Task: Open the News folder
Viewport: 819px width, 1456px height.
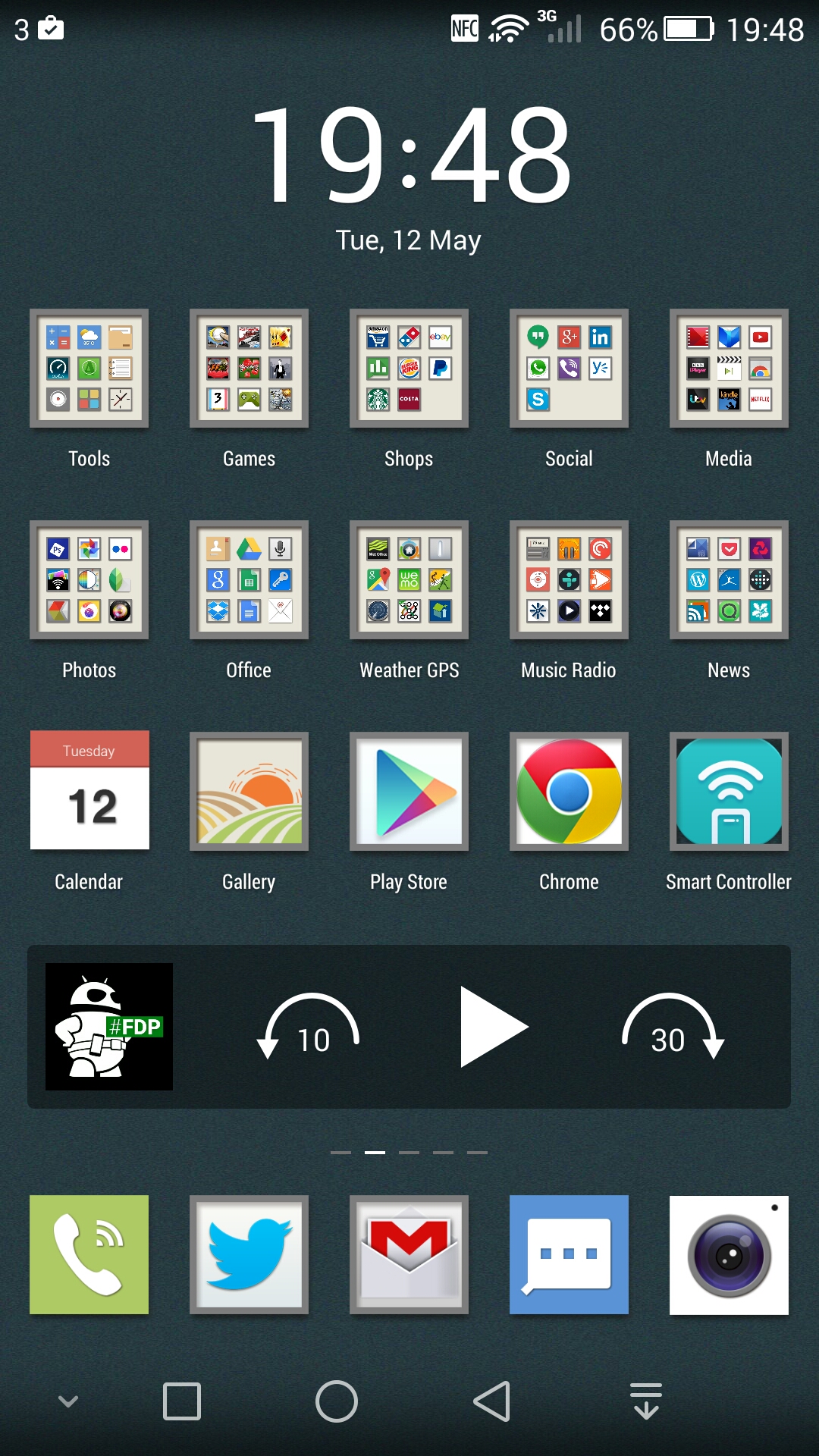Action: [x=729, y=580]
